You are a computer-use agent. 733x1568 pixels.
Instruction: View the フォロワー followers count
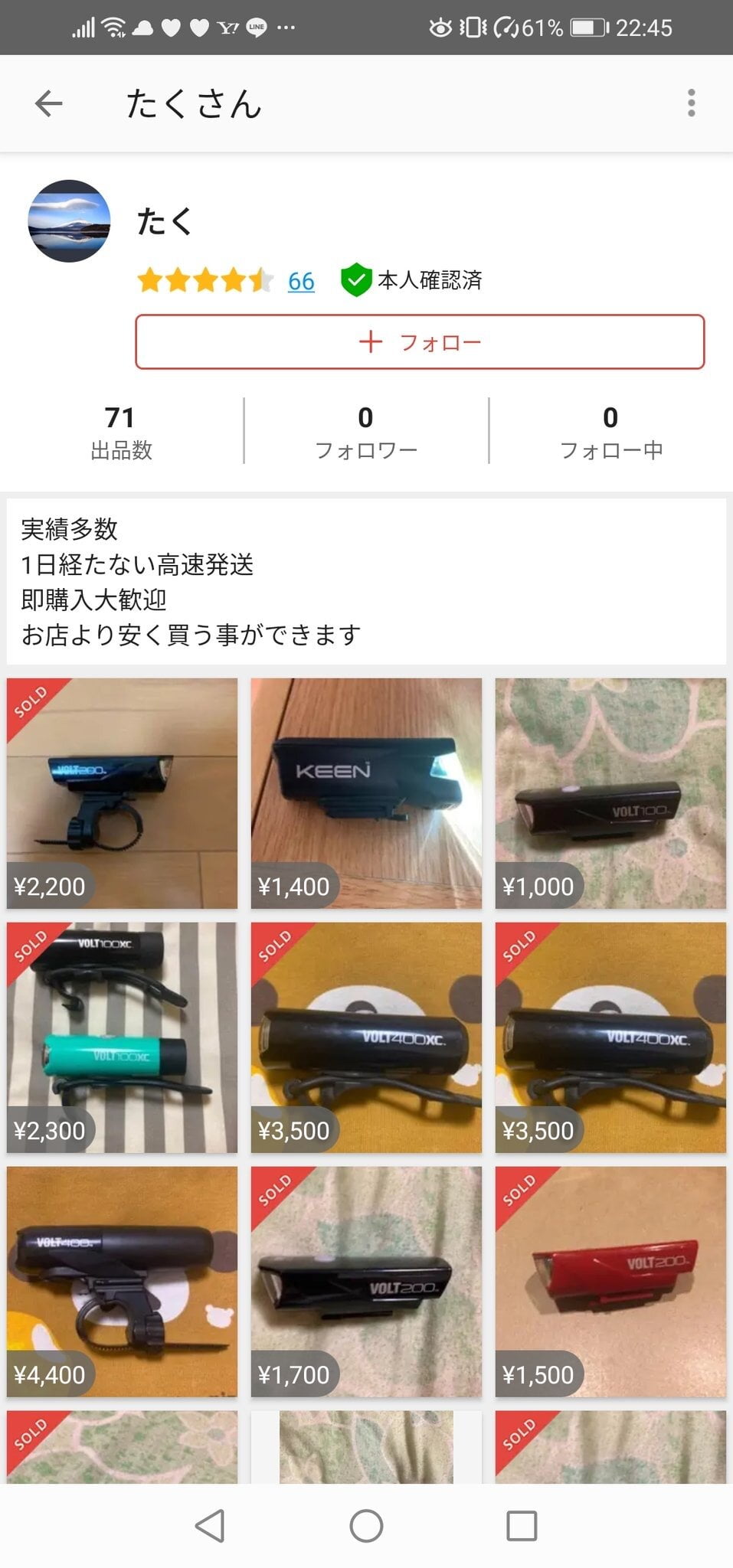[x=366, y=431]
